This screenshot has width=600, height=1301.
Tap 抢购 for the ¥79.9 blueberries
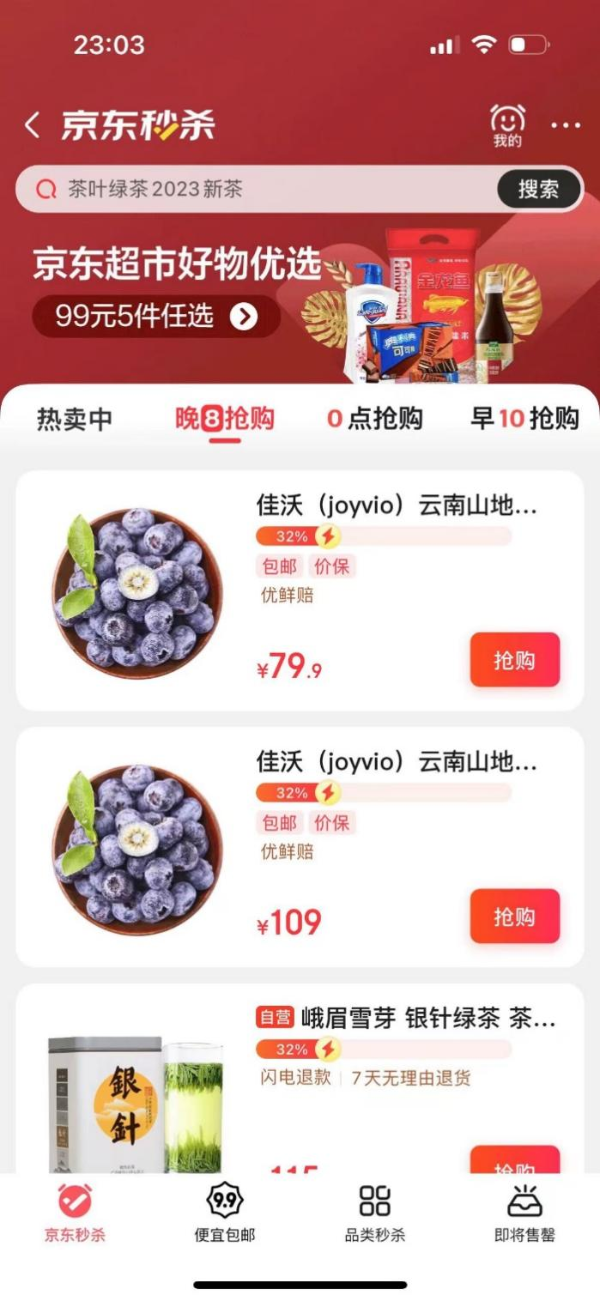[x=514, y=660]
